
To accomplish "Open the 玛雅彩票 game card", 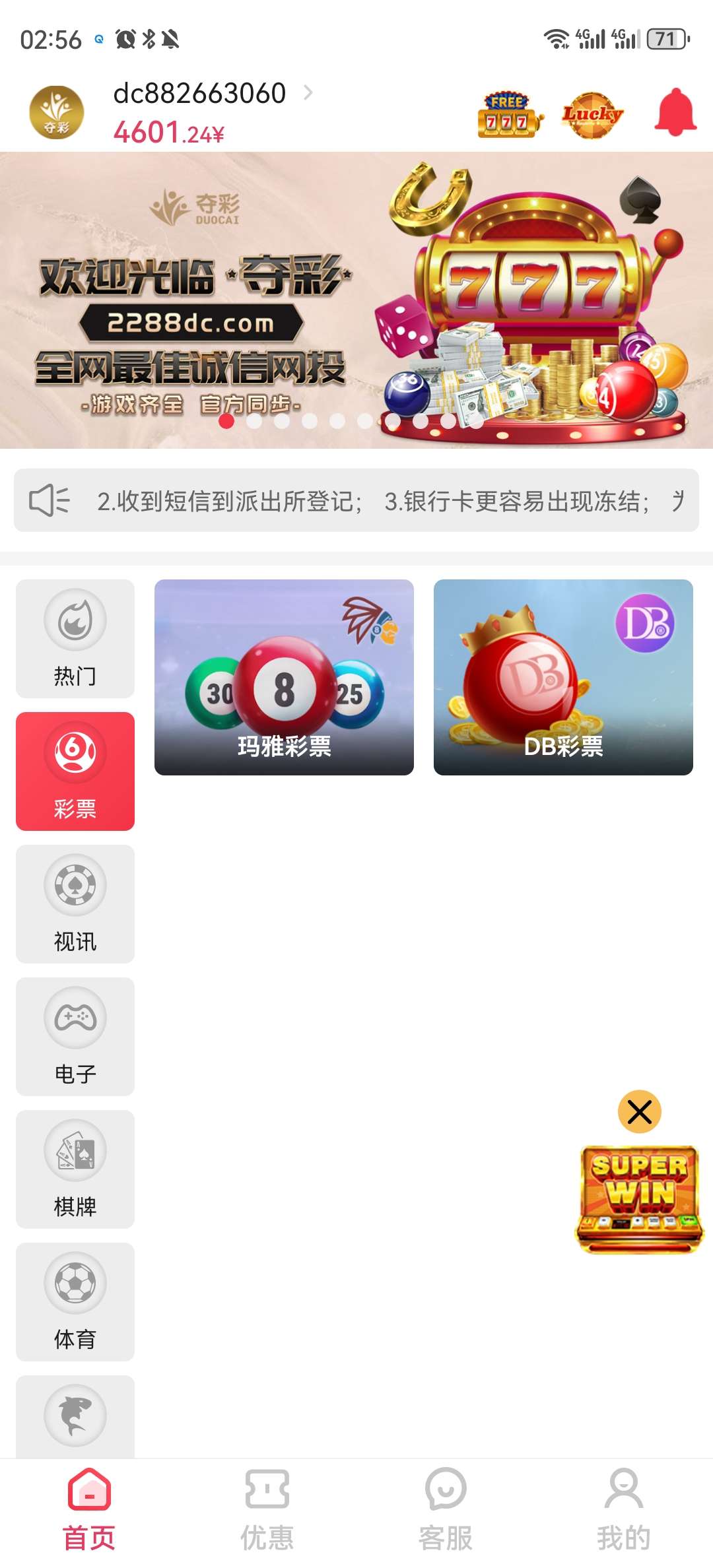I will tap(284, 677).
